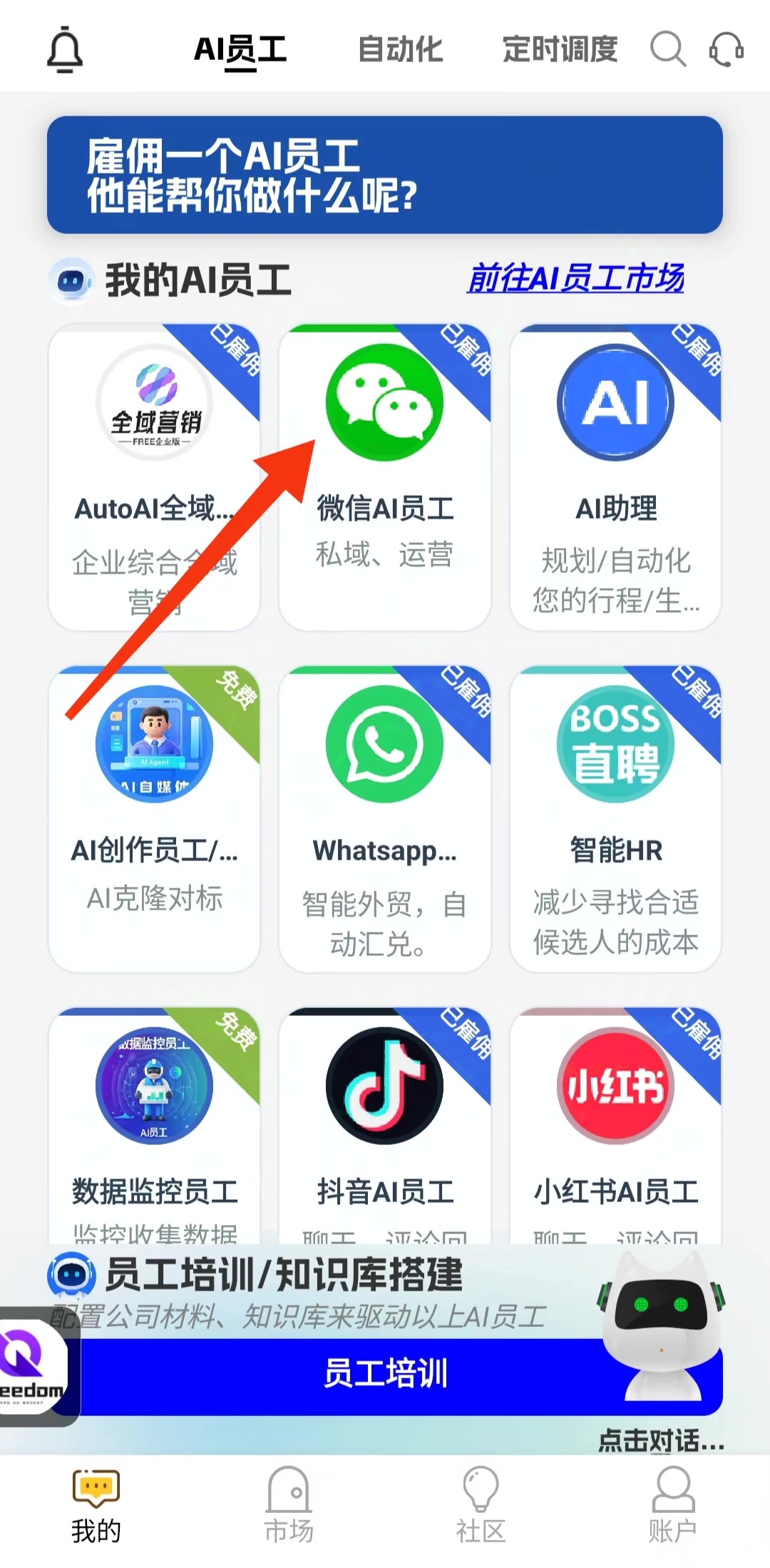The image size is (770, 1568).
Task: Open the AI助理 card
Action: pyautogui.click(x=615, y=477)
